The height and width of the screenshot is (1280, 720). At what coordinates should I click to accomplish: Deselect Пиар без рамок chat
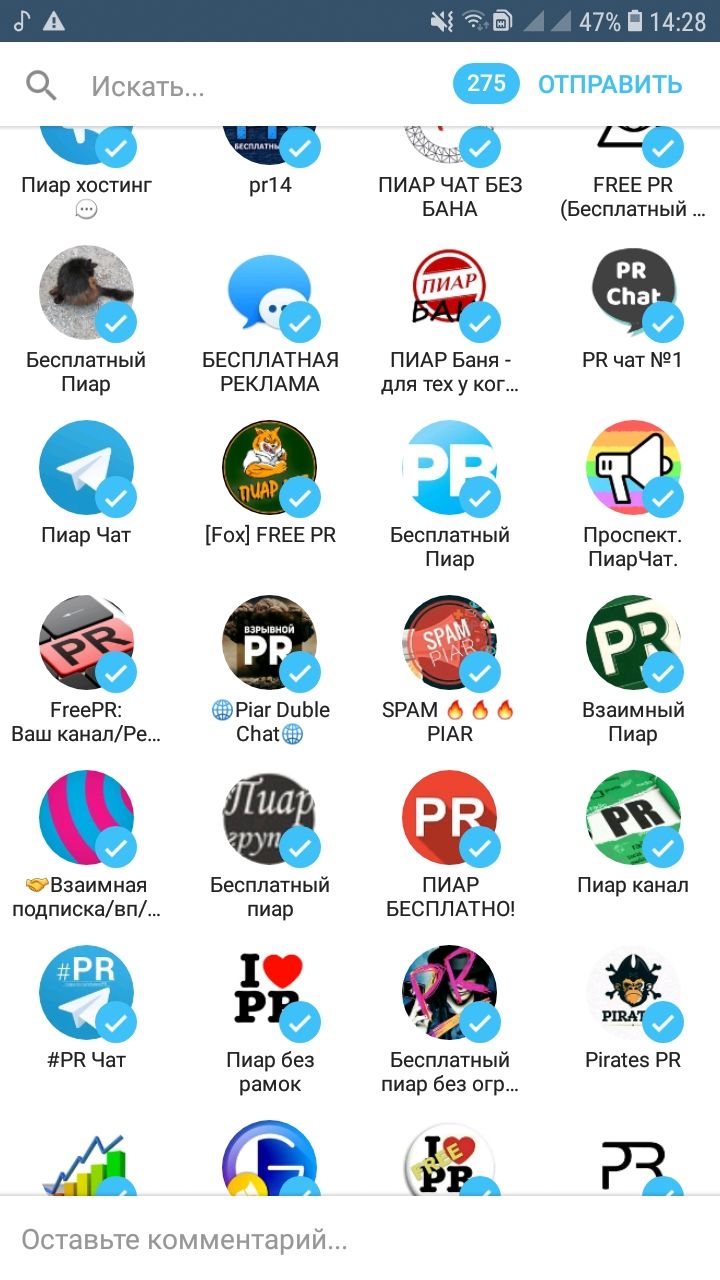point(270,993)
